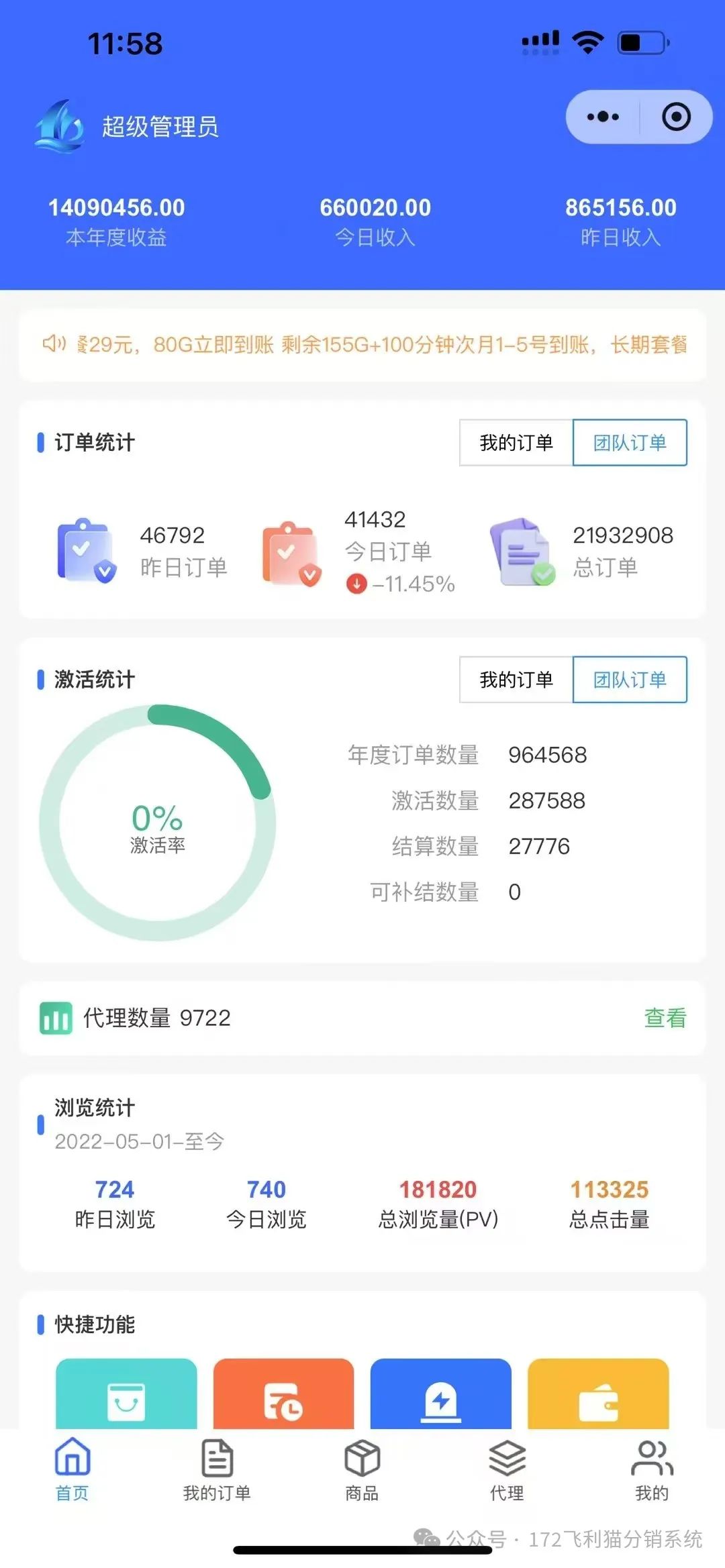725x1568 pixels.
Task: Open the mini program more options menu
Action: coord(603,117)
